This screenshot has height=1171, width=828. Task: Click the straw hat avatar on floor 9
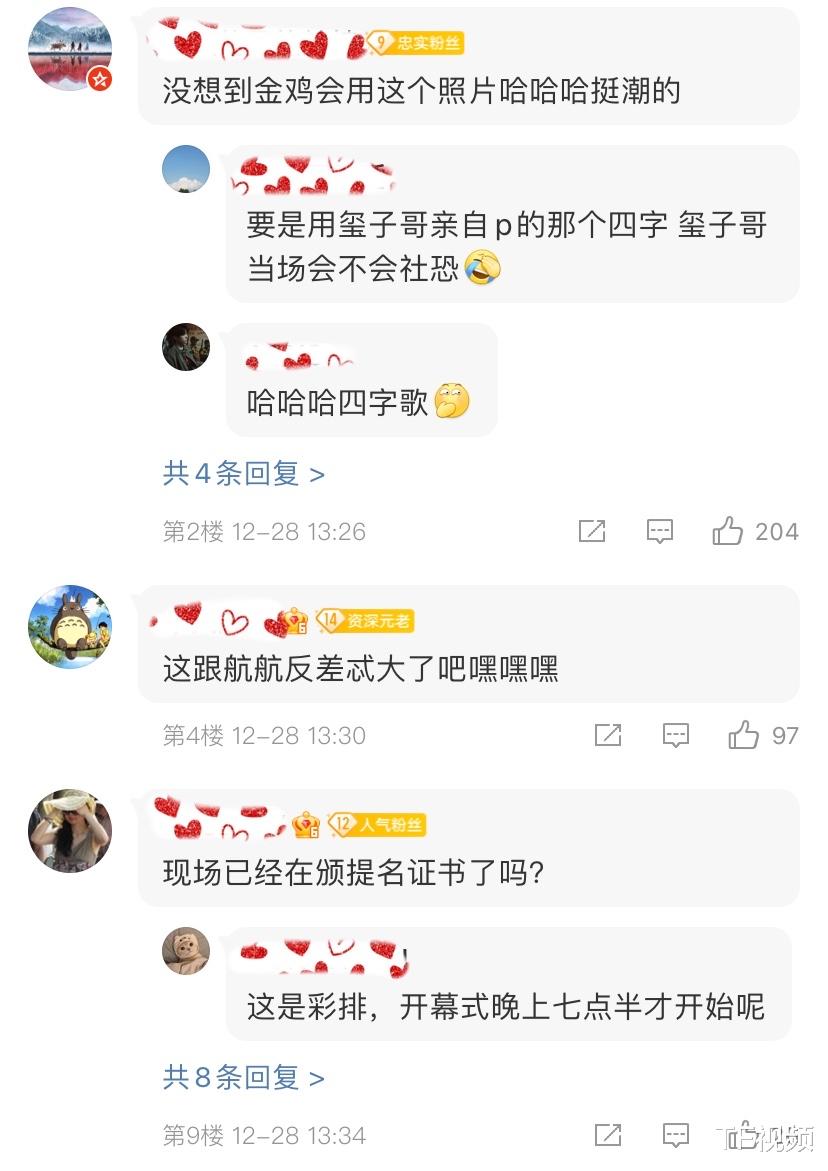(x=68, y=830)
